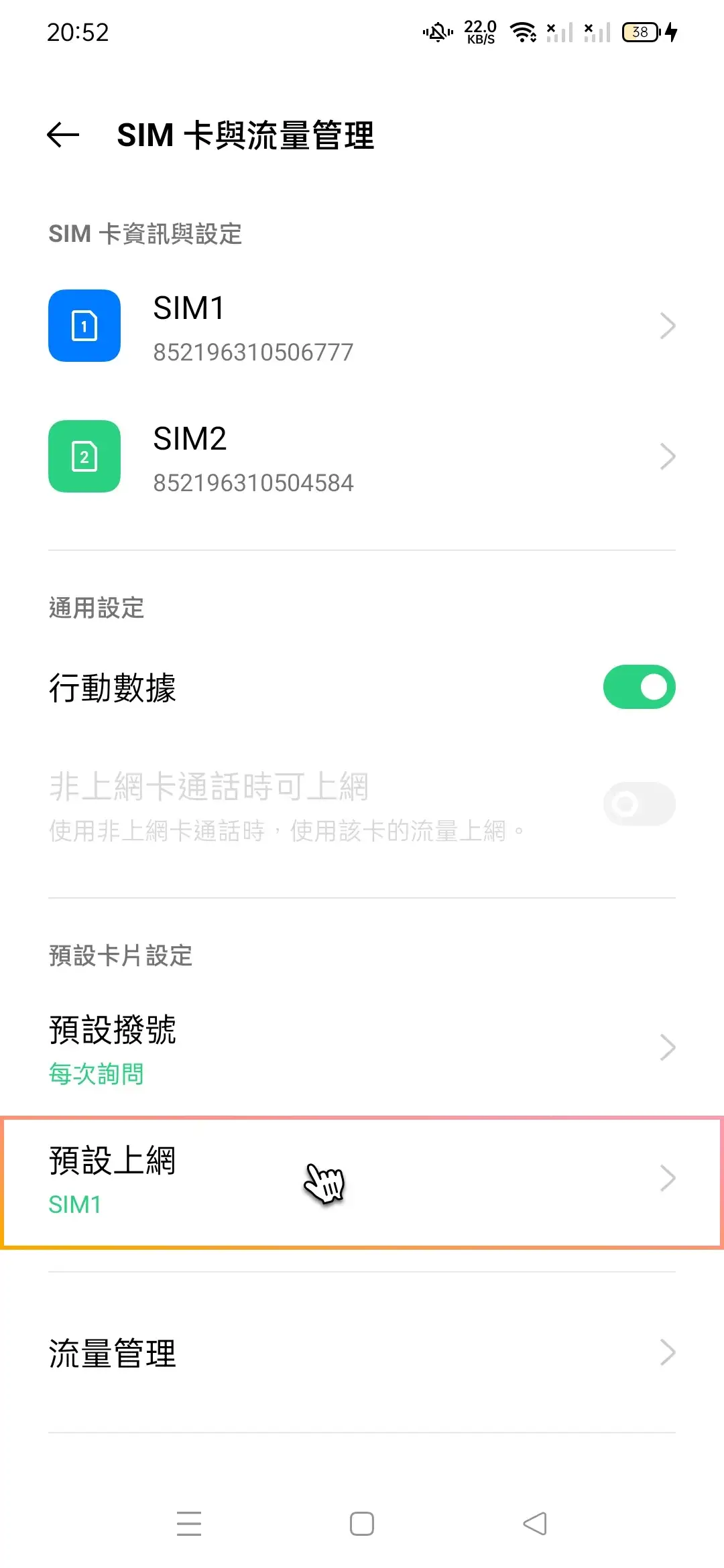
Task: Tap the battery indicator showing 38
Action: tap(639, 32)
